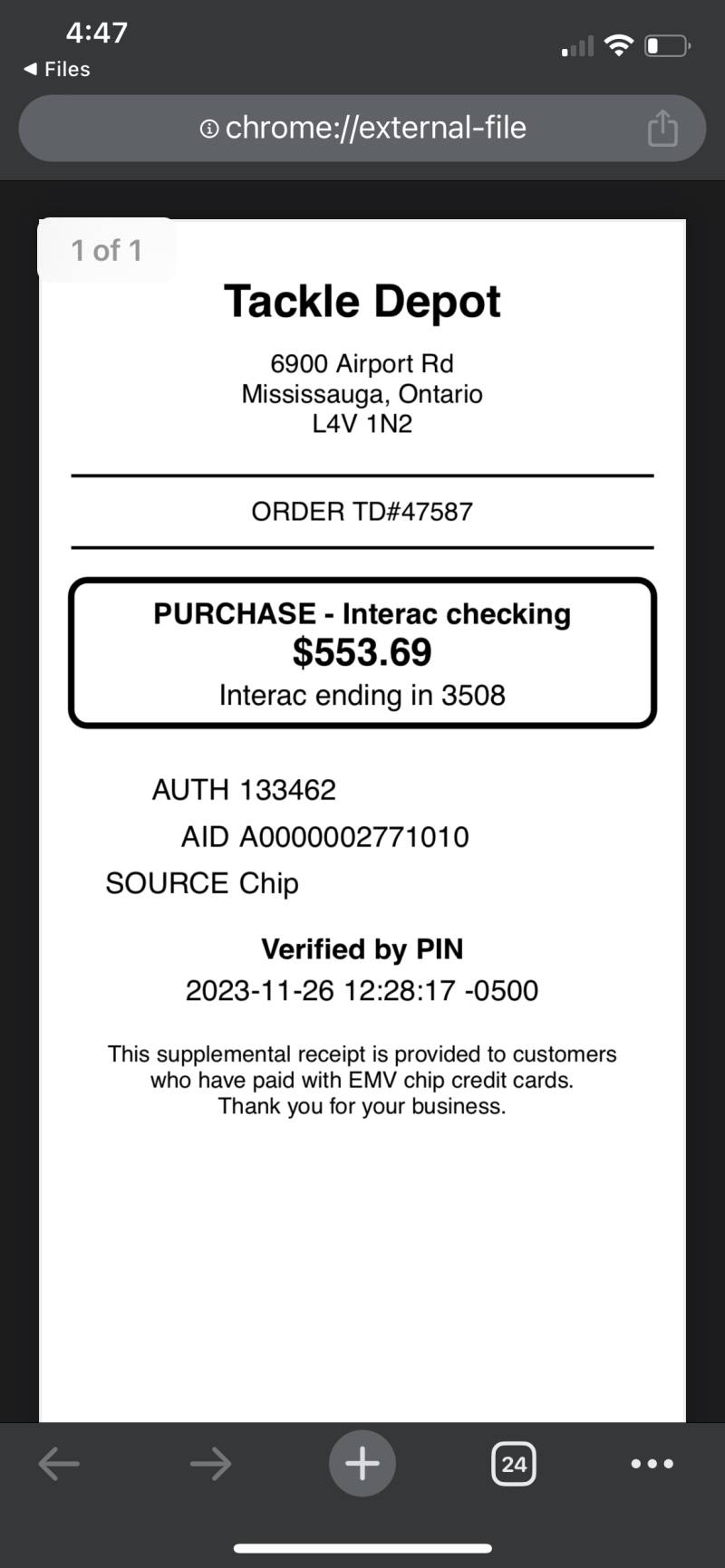Image resolution: width=725 pixels, height=1568 pixels.
Task: Go back to the previous page
Action: pos(59,1463)
